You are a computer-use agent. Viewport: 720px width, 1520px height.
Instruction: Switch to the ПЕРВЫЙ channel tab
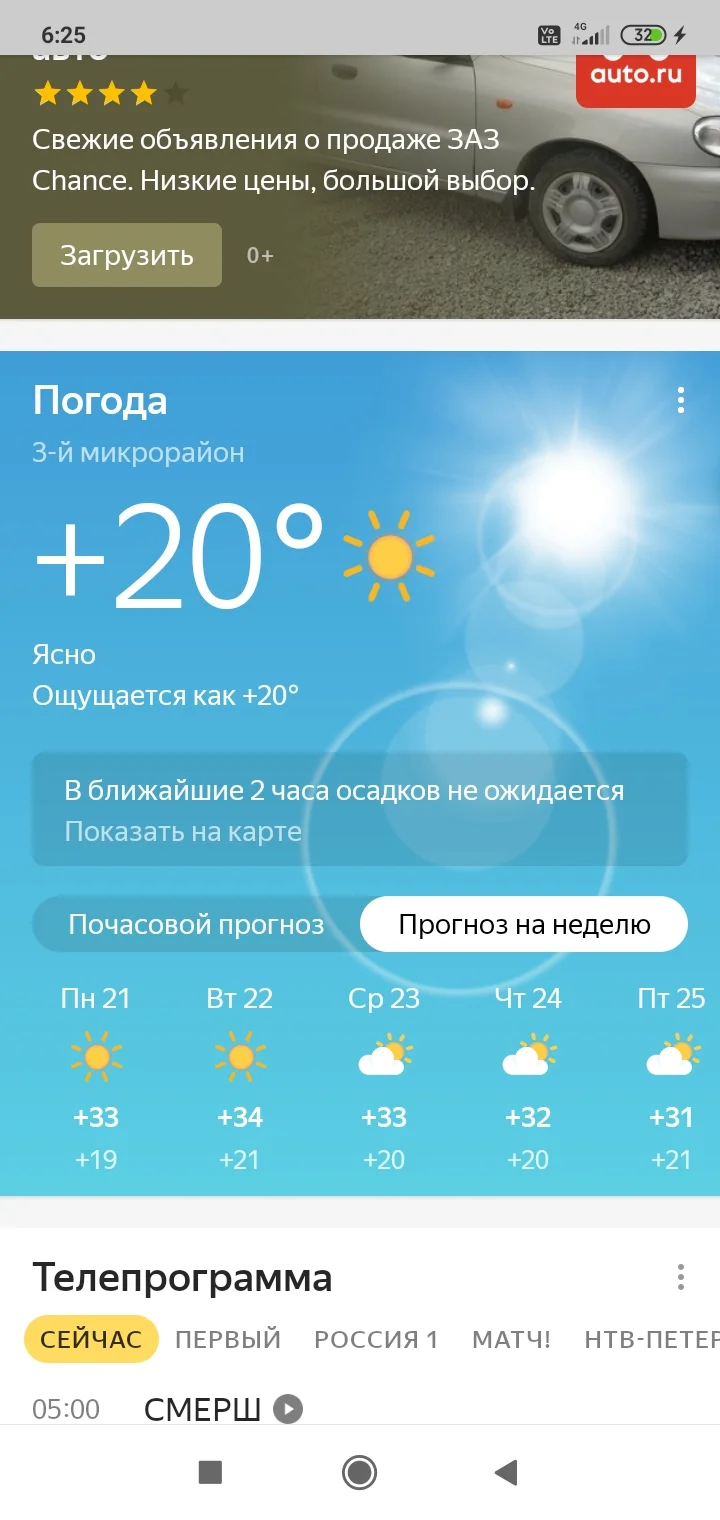[x=226, y=1339]
